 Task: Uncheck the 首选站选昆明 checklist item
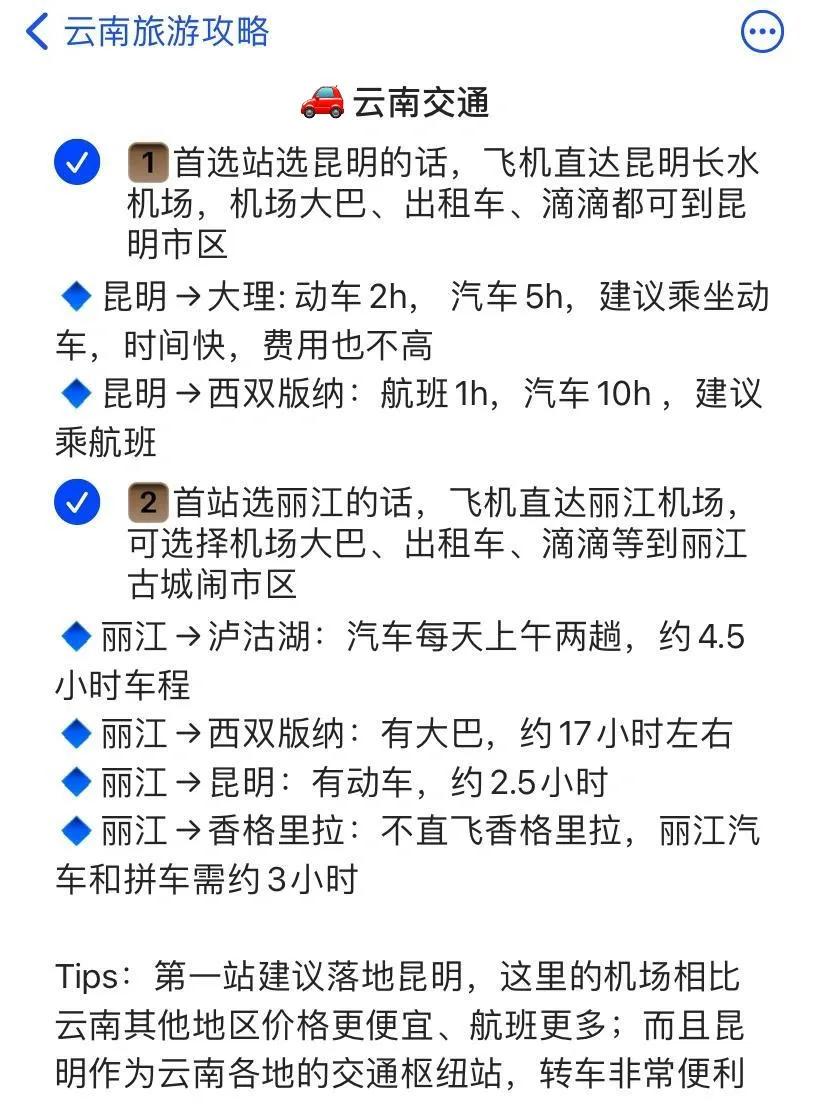pos(78,164)
